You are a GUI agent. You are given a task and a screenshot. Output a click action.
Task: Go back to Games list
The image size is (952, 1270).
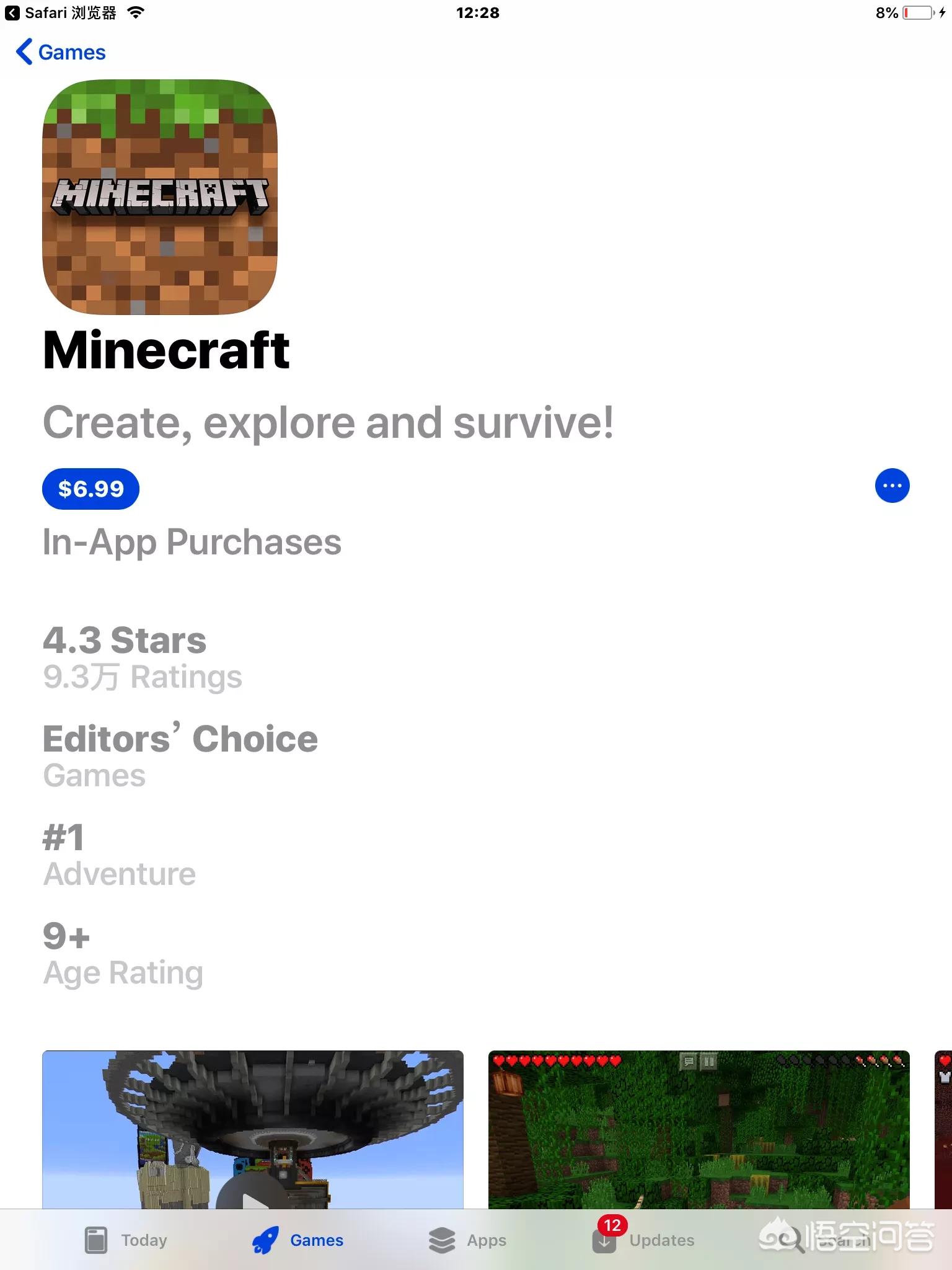61,52
